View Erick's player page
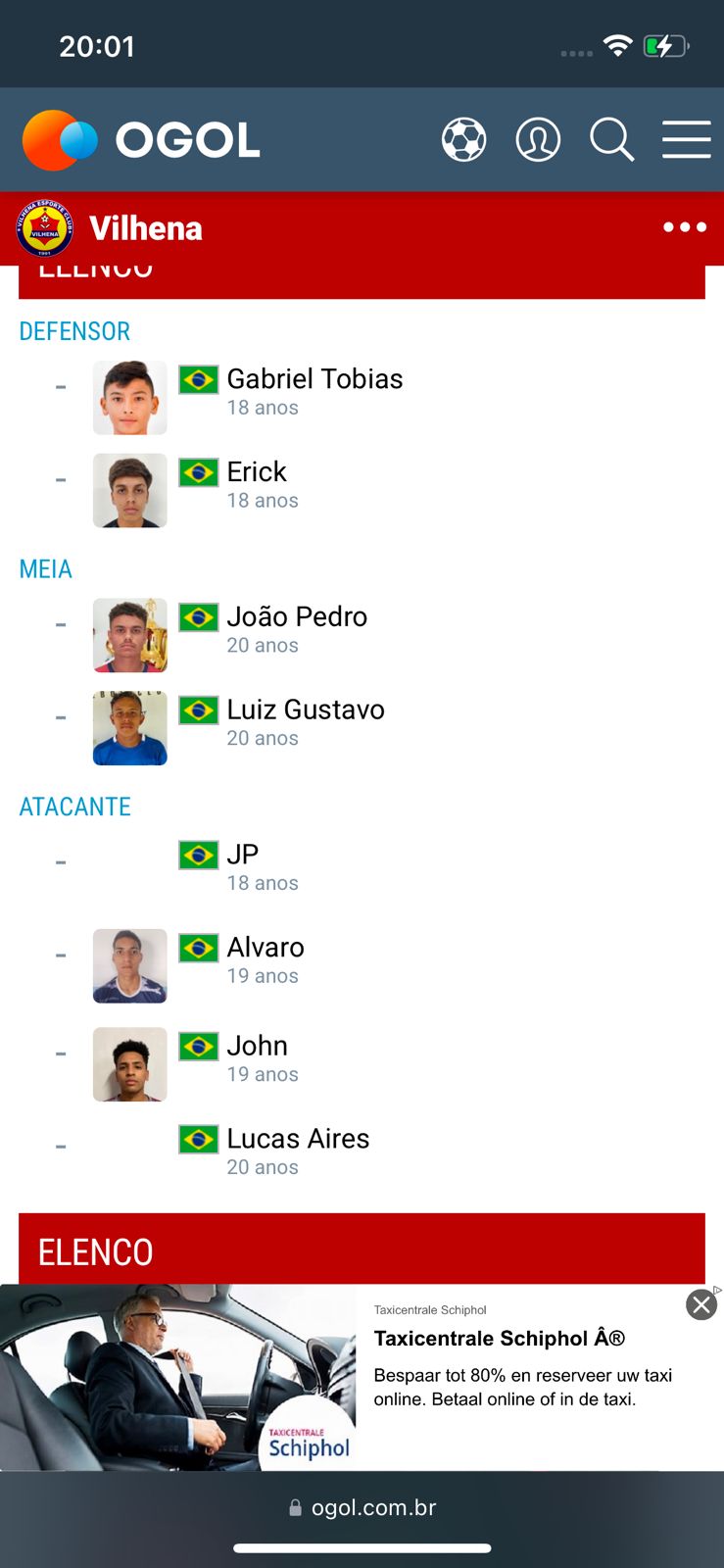 click(x=257, y=472)
